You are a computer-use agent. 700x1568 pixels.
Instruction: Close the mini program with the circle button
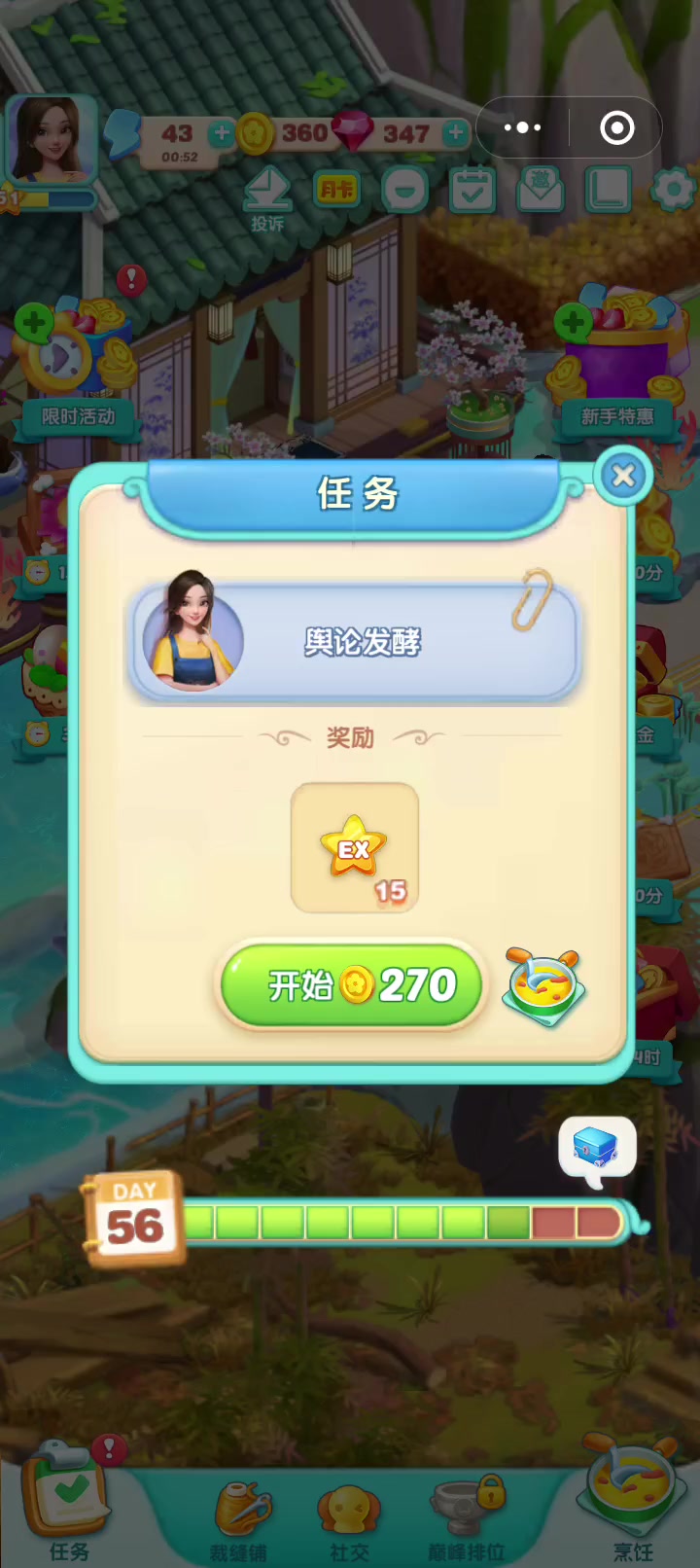point(617,127)
